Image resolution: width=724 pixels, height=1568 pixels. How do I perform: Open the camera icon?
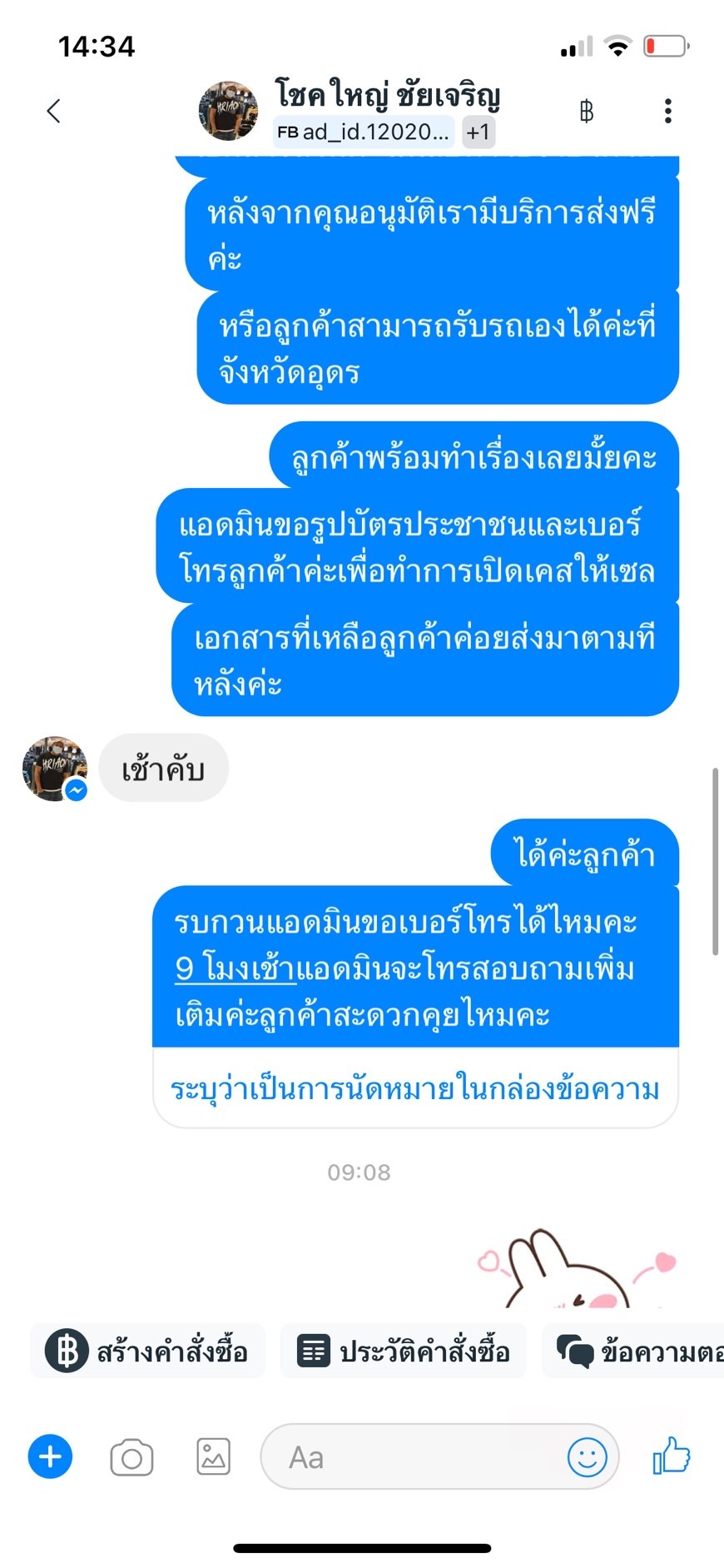tap(131, 1457)
